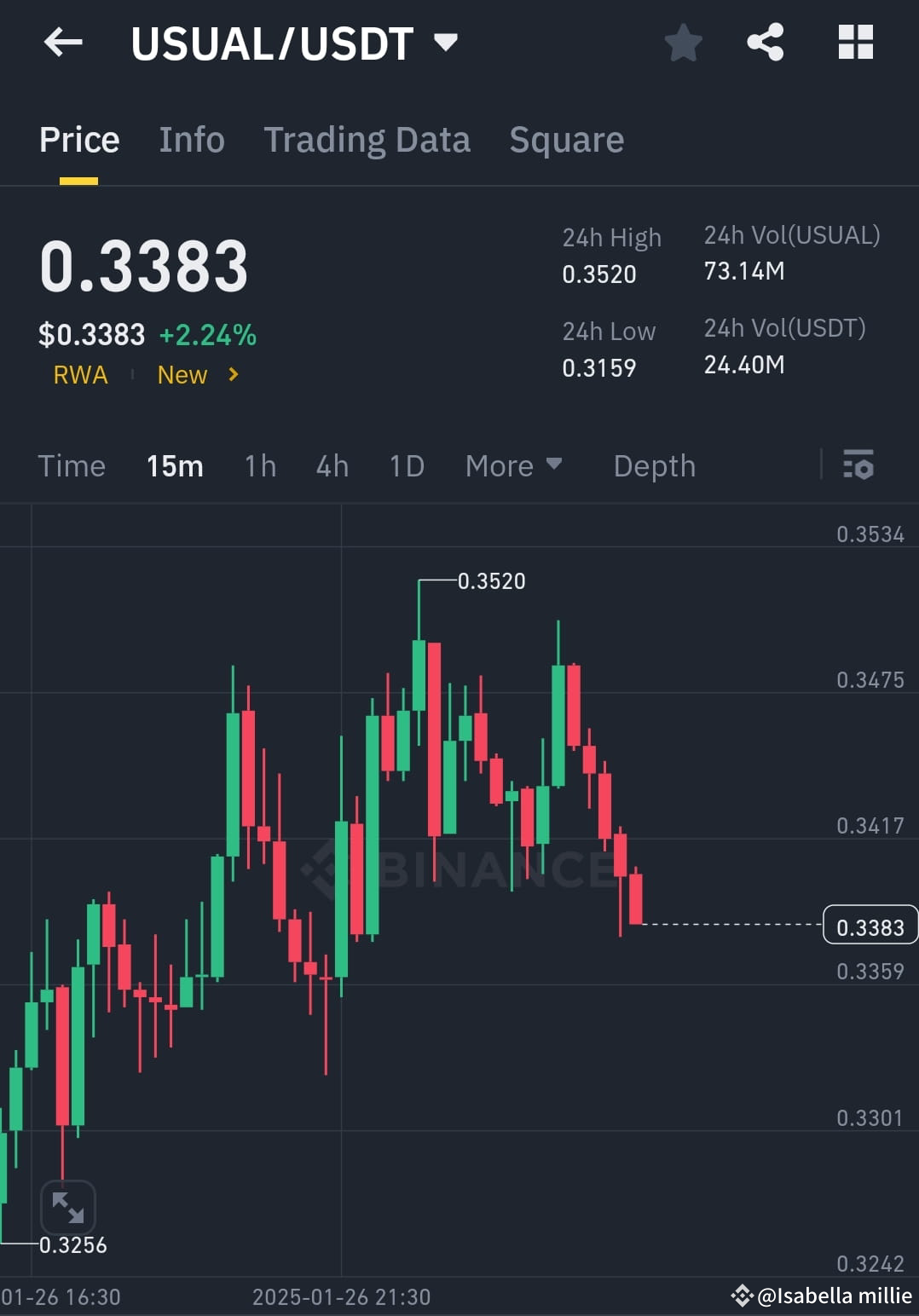Select the Time view option
This screenshot has width=919, height=1316.
(71, 465)
